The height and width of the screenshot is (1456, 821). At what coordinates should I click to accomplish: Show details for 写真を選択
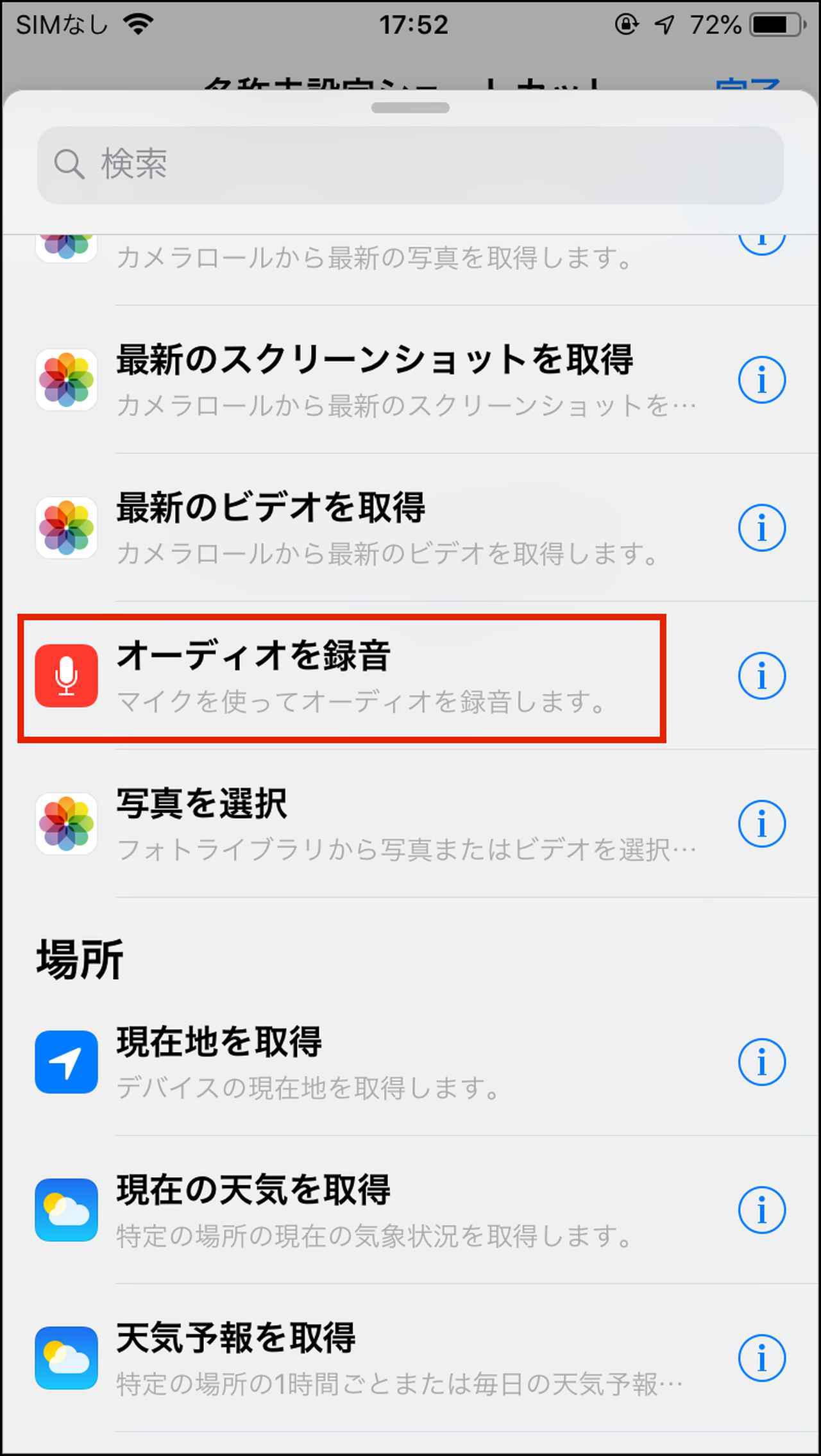[761, 824]
